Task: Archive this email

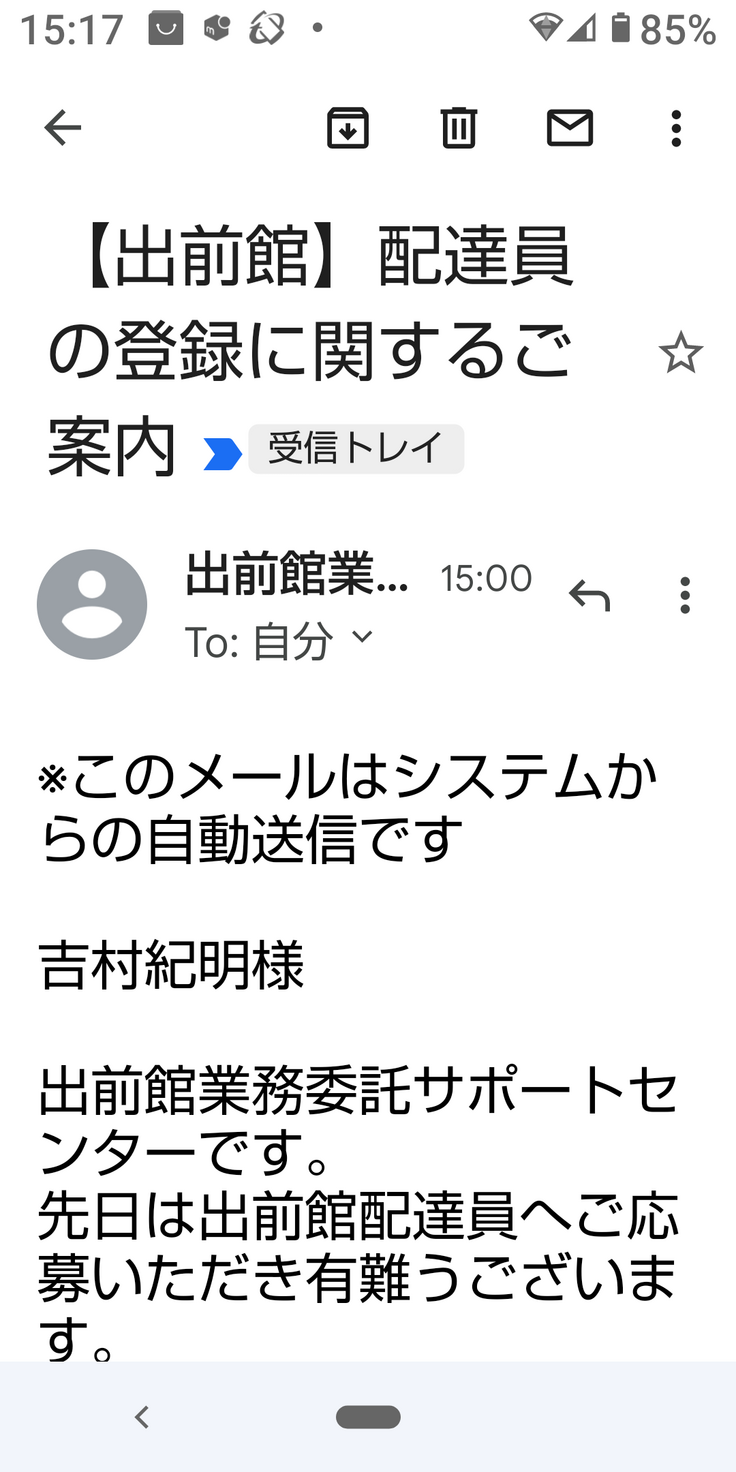Action: coord(348,128)
